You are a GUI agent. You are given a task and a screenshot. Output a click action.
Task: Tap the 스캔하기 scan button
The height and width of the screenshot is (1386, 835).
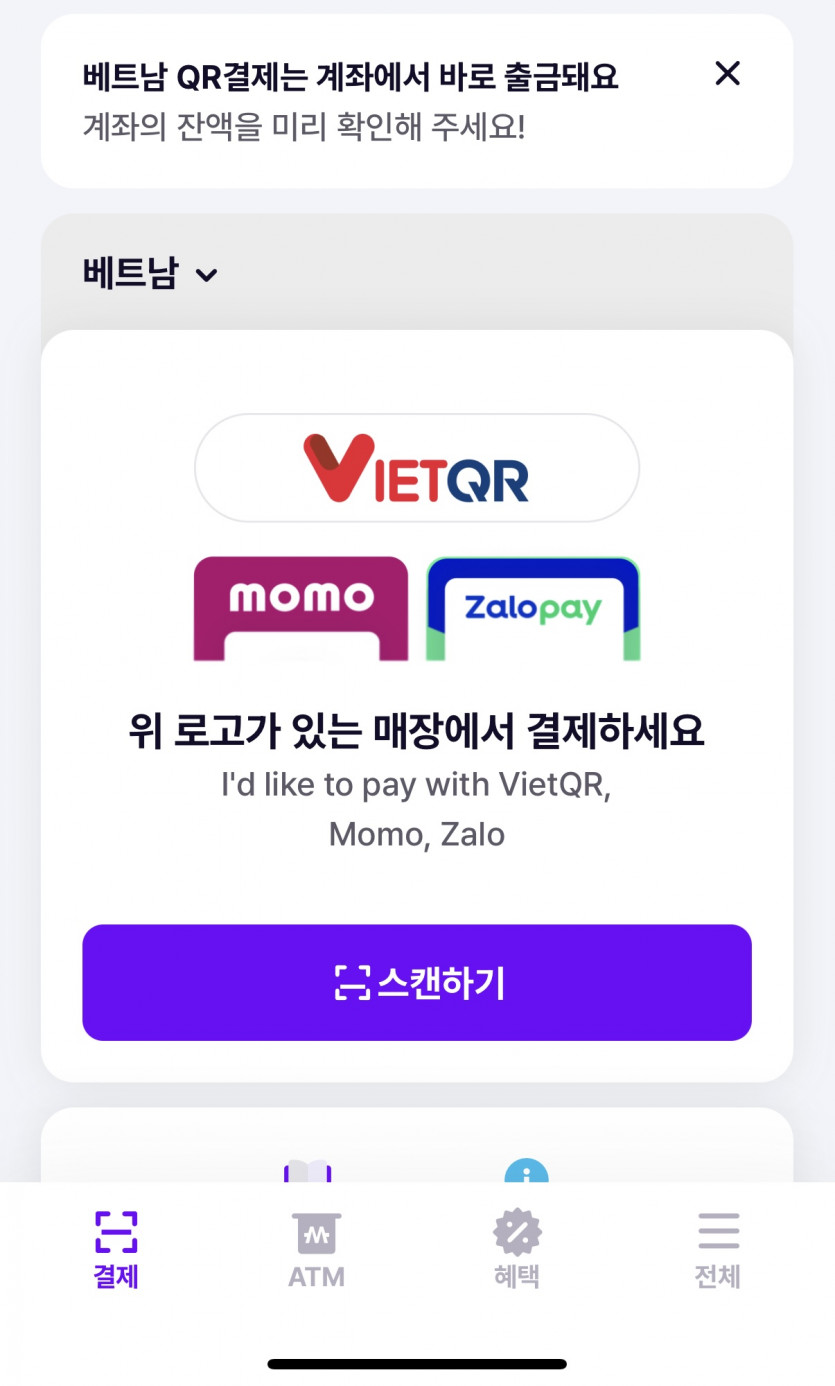coord(417,982)
